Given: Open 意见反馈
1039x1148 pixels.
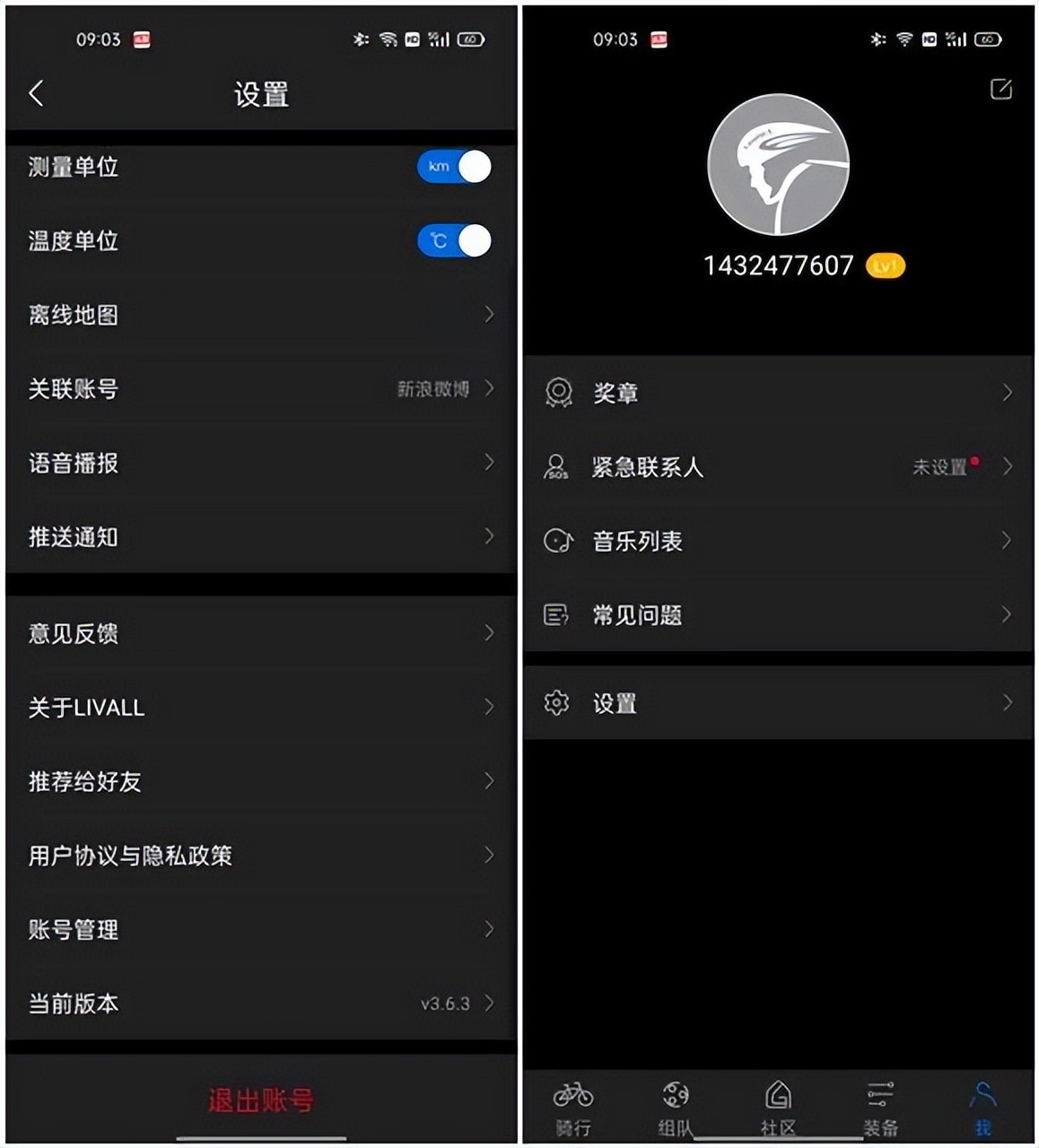Looking at the screenshot, I should [x=260, y=633].
